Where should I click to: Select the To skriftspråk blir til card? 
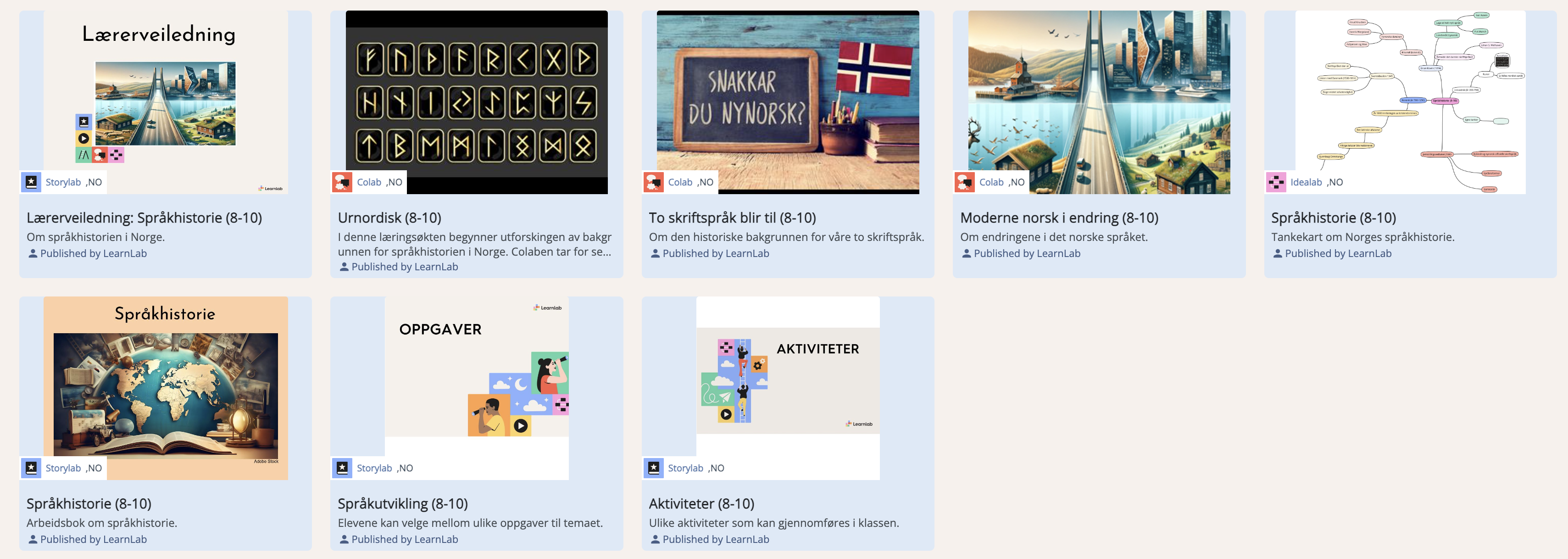pos(732,218)
